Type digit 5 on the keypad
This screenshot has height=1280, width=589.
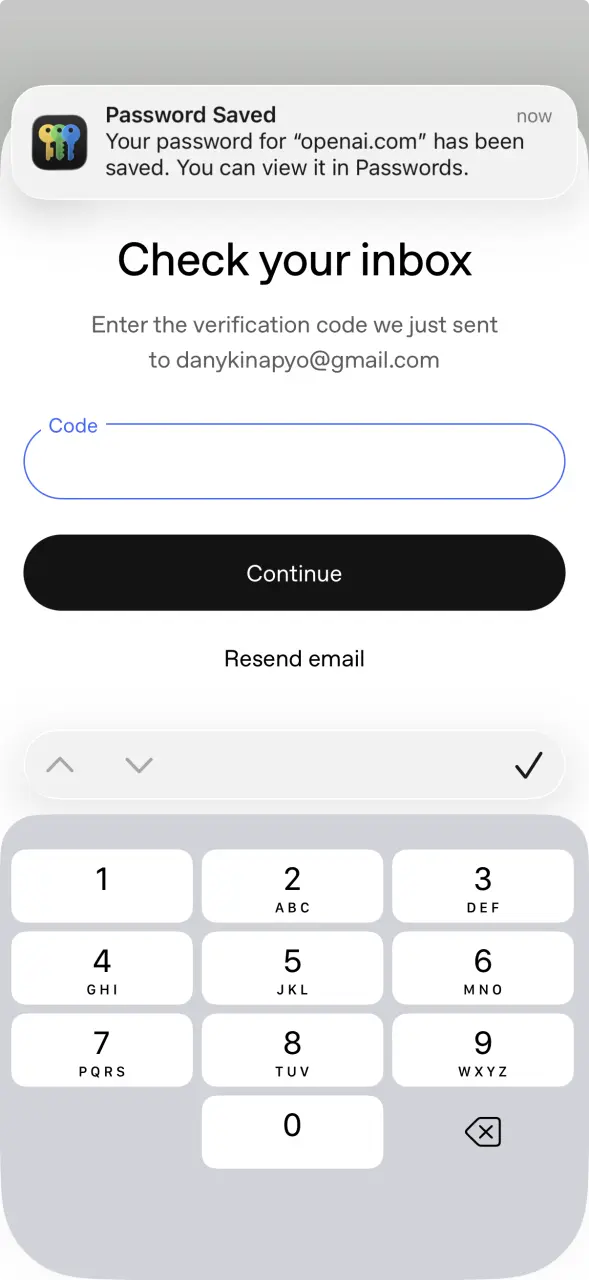tap(292, 968)
